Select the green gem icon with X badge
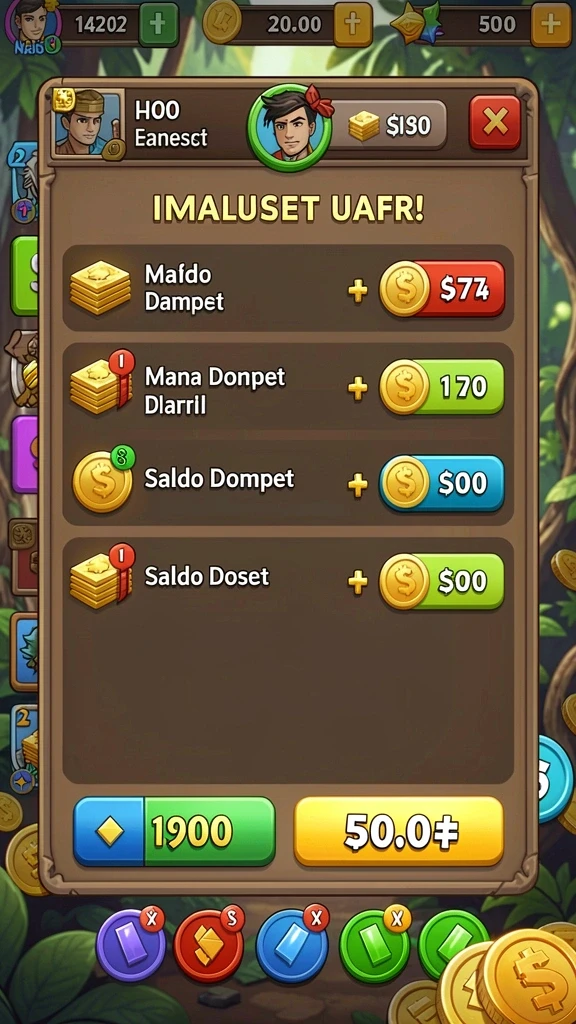Image resolution: width=576 pixels, height=1024 pixels. (x=374, y=945)
